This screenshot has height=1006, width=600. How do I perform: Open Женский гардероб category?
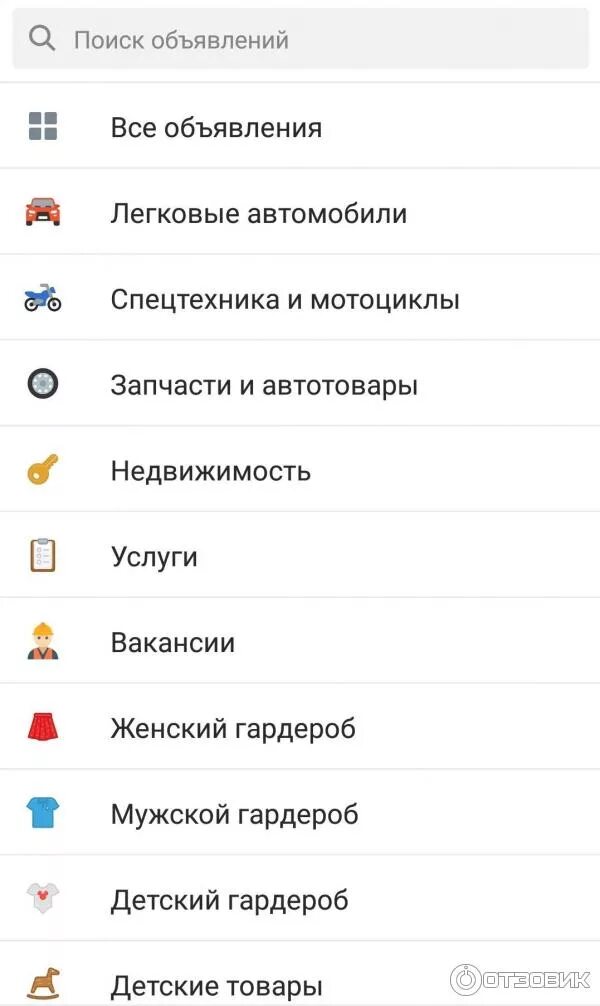point(300,728)
